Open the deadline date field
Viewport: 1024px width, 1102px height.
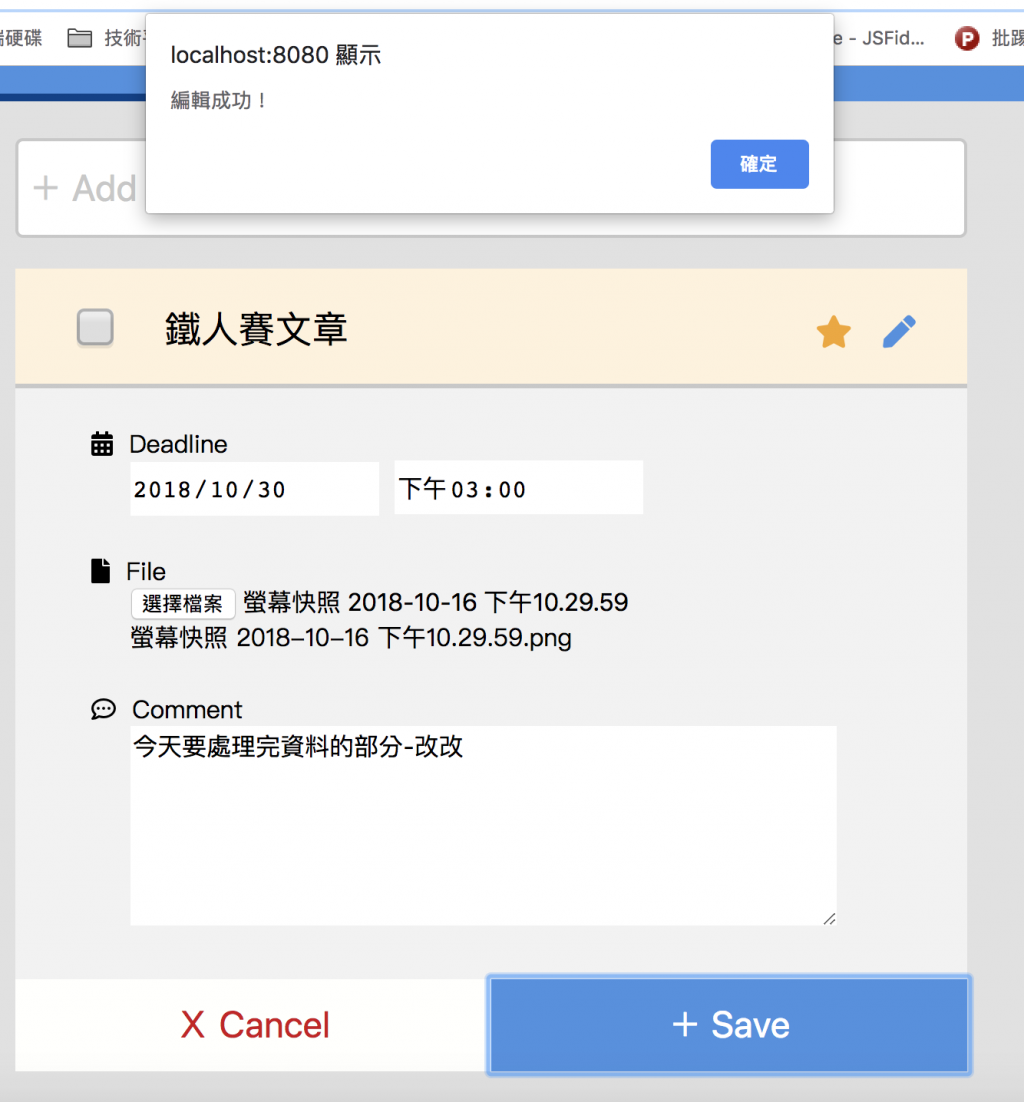click(254, 489)
